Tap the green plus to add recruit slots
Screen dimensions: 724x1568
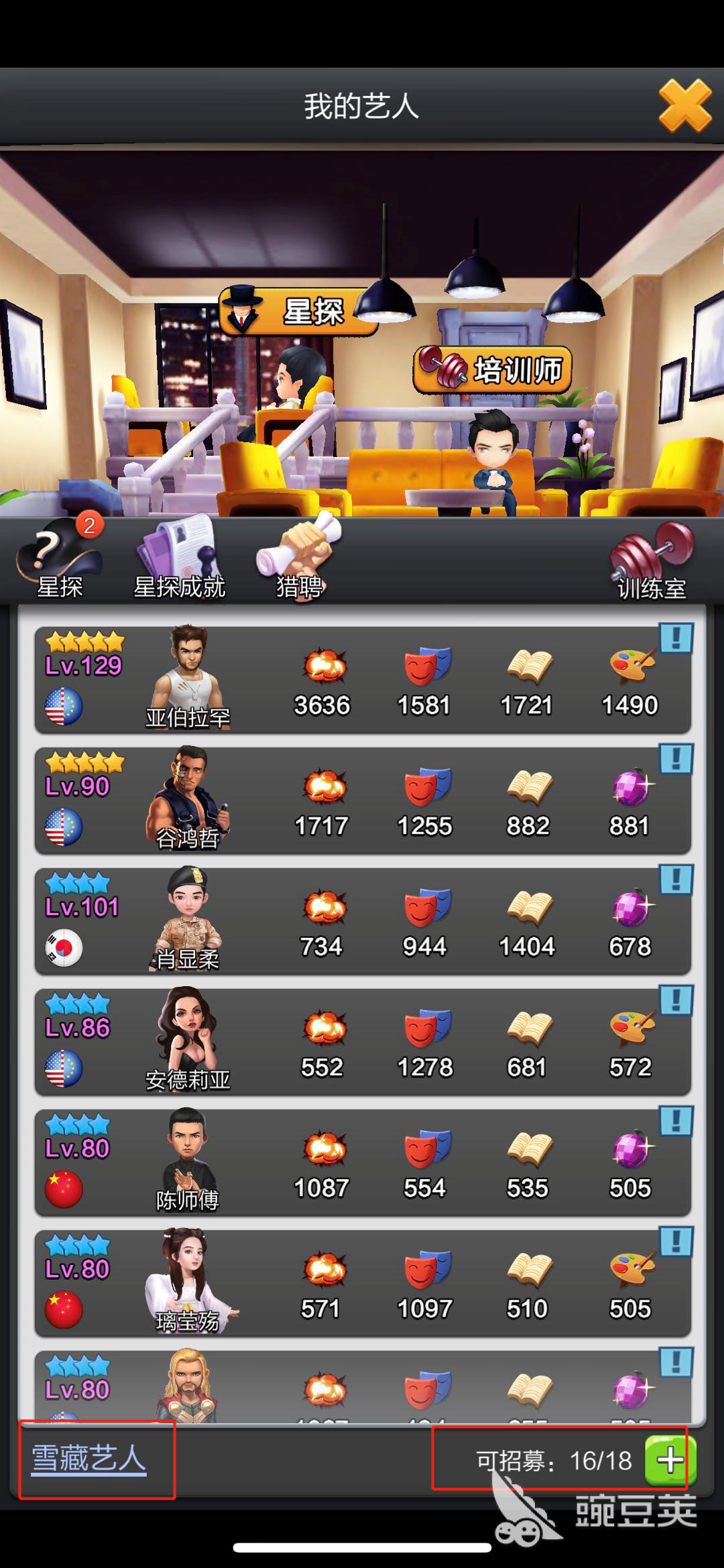point(670,1460)
